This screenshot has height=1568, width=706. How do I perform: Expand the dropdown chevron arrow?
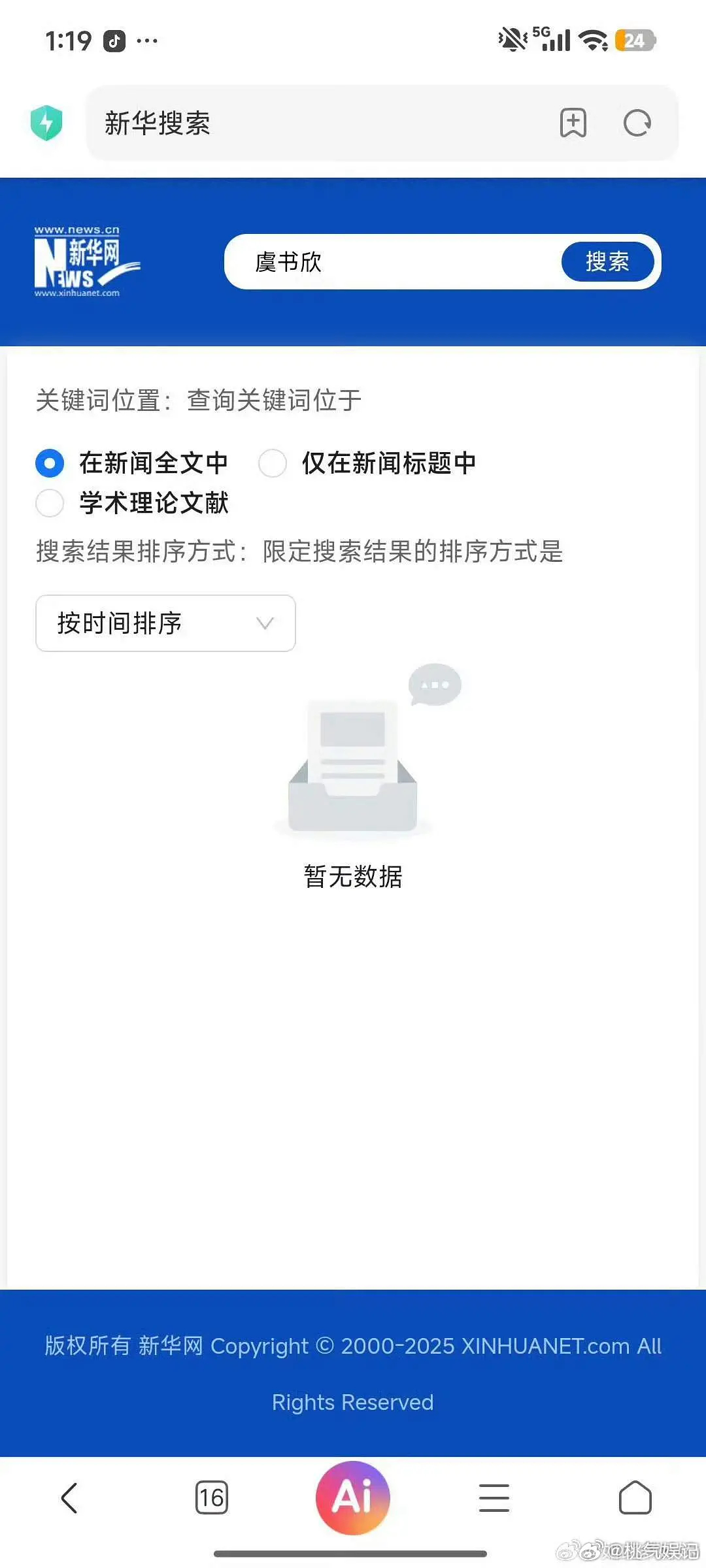click(x=264, y=624)
